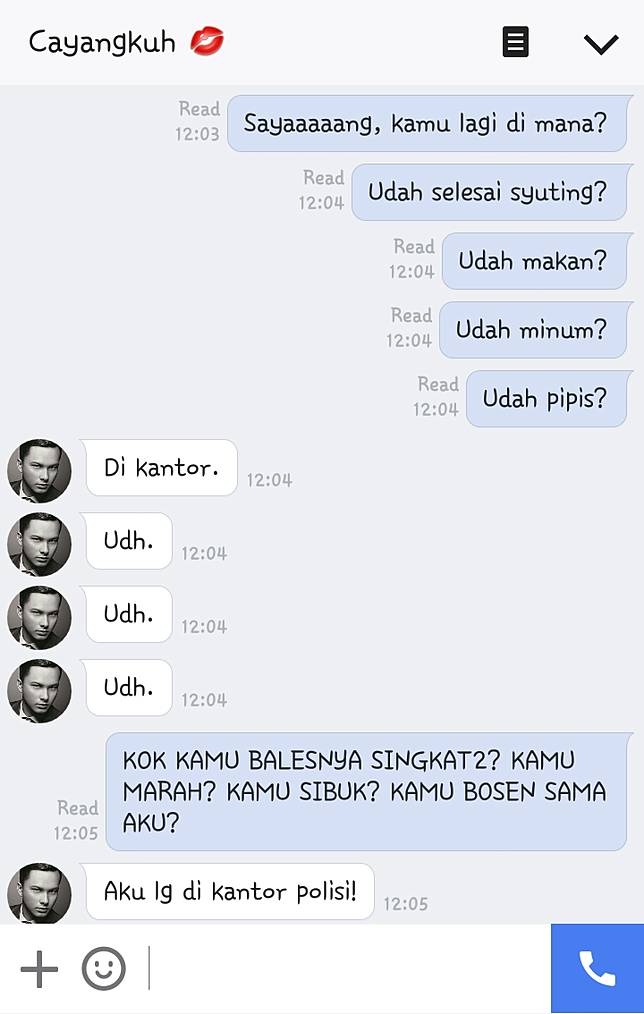Tap the avatar beside "Aku lg di kantor polisi!"

click(40, 893)
